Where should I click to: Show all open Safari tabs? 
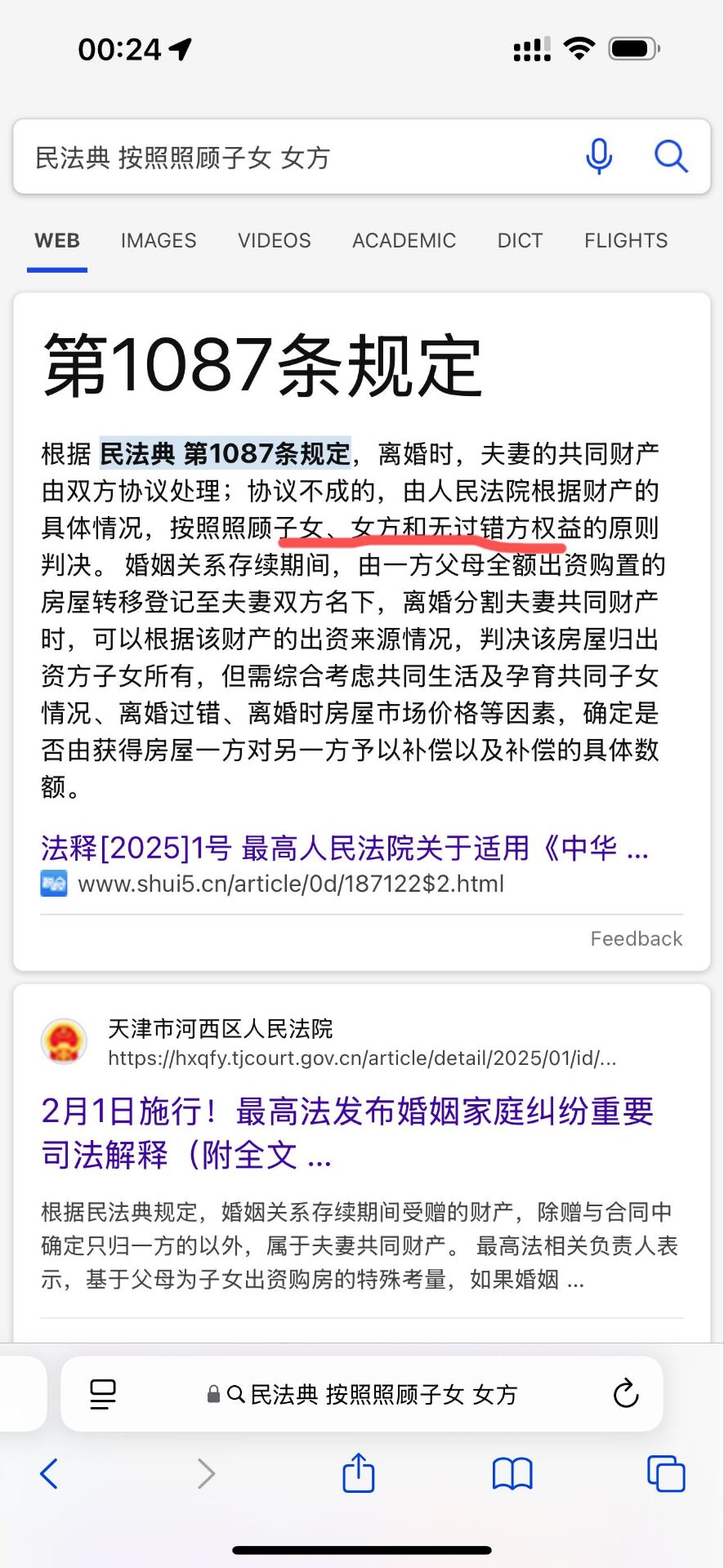[665, 1474]
